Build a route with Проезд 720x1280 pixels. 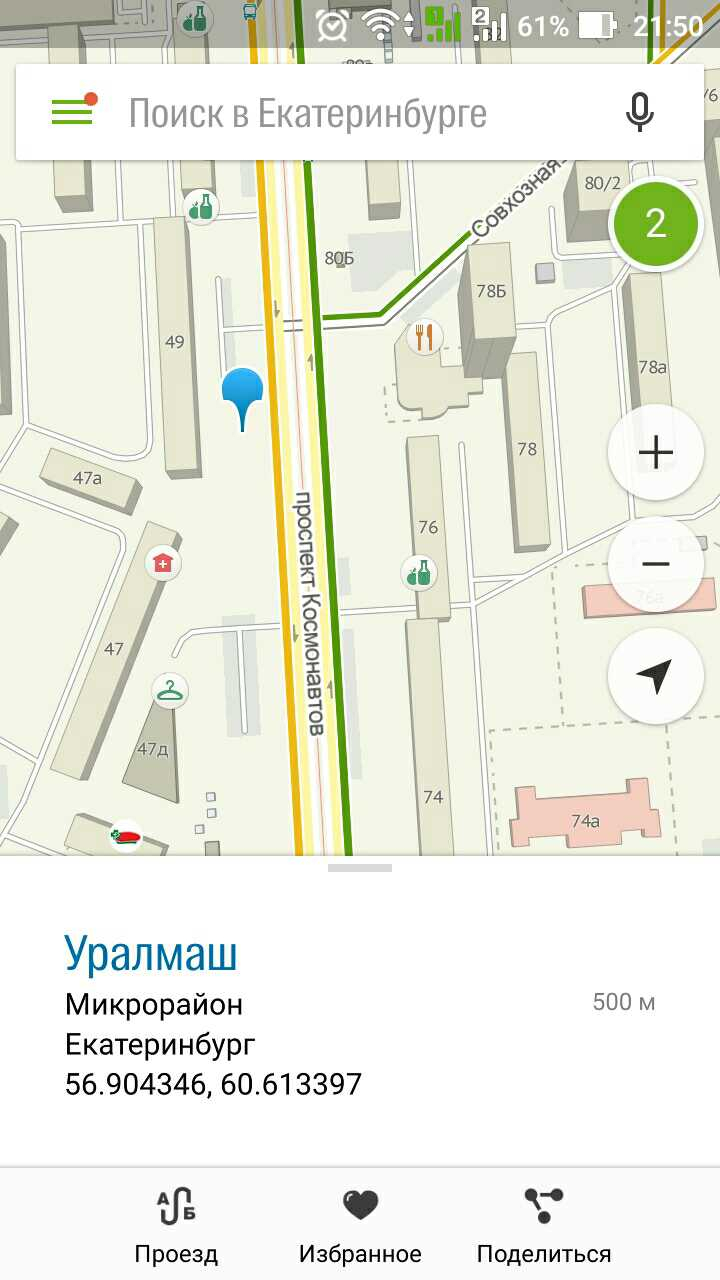(176, 1225)
